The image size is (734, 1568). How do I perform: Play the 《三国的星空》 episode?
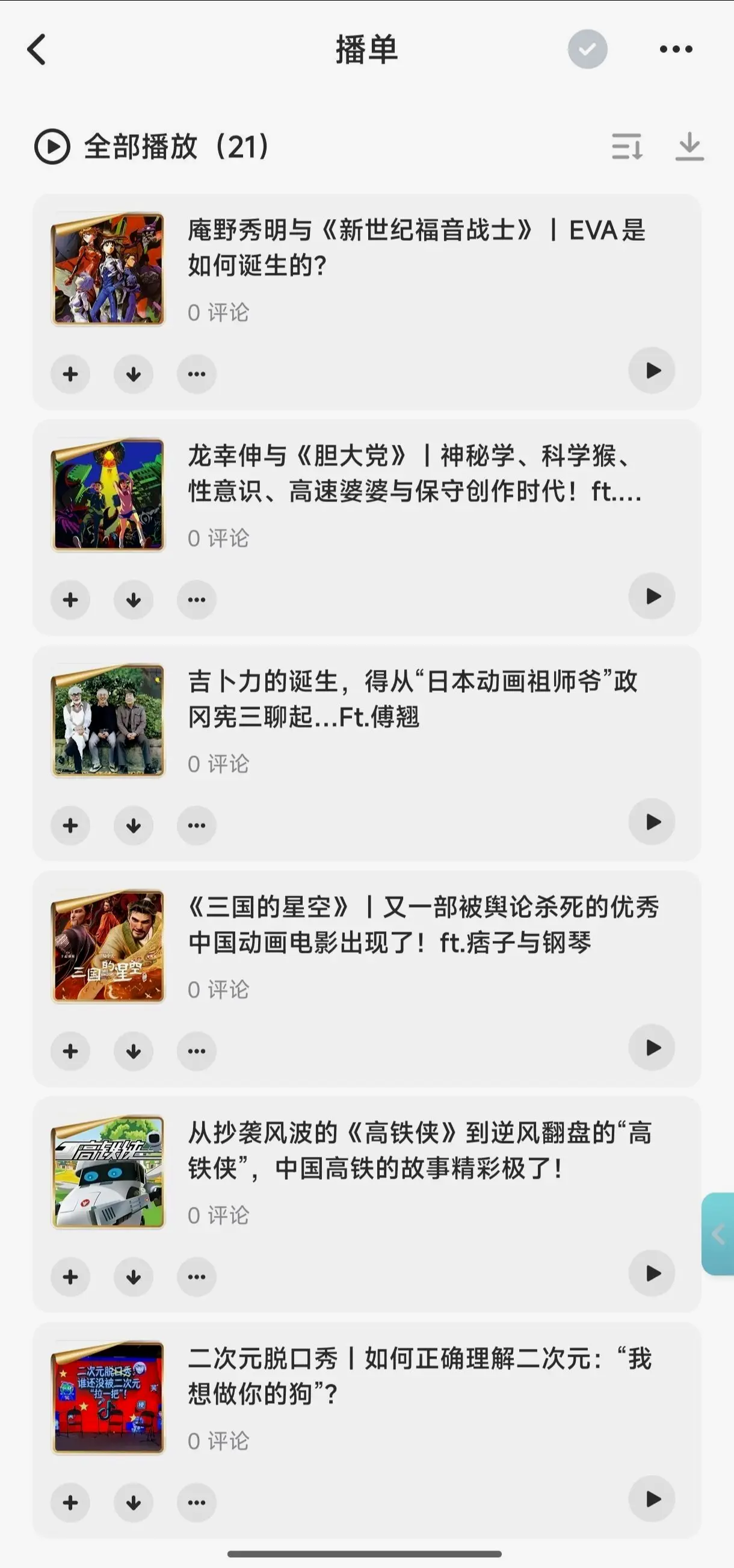[x=652, y=1047]
